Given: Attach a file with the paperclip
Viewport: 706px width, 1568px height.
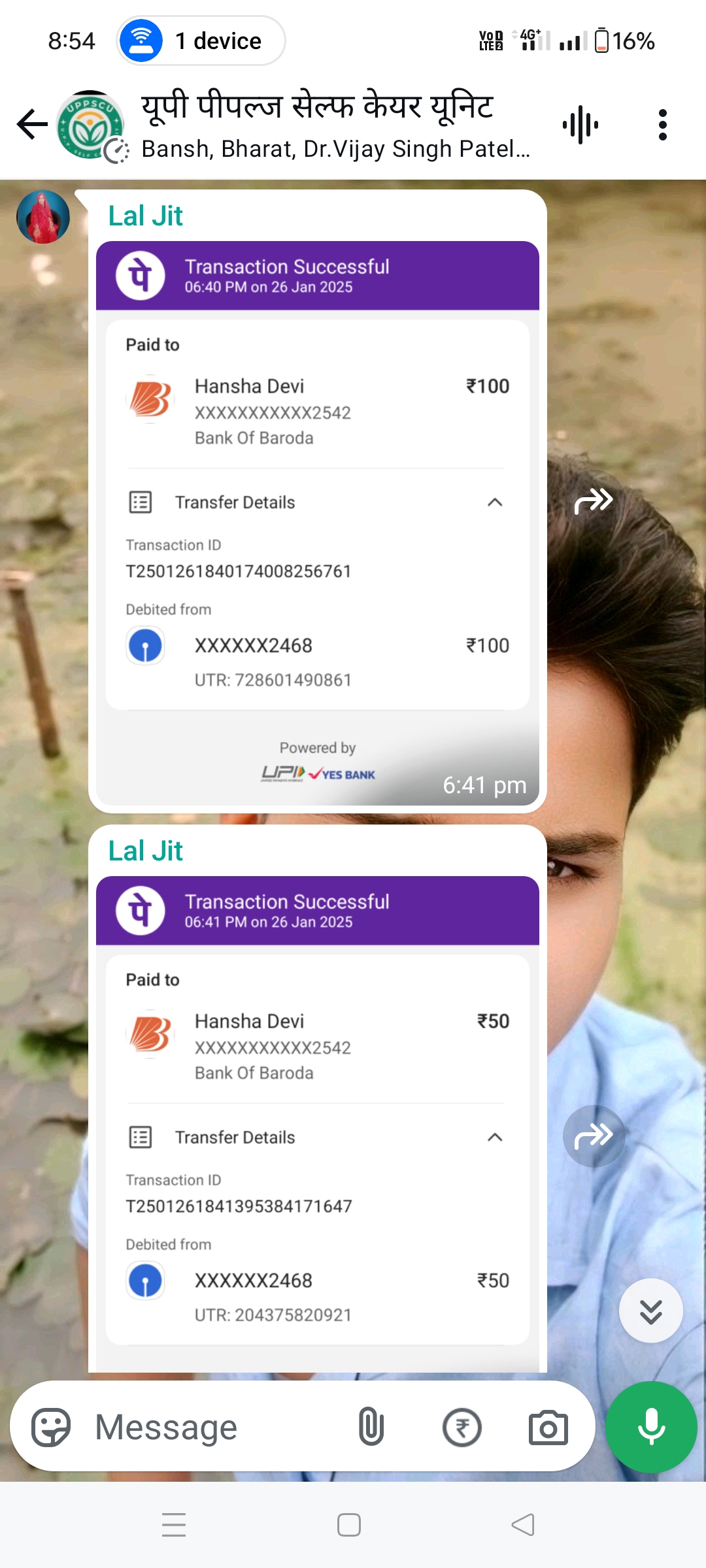Looking at the screenshot, I should 371,1428.
